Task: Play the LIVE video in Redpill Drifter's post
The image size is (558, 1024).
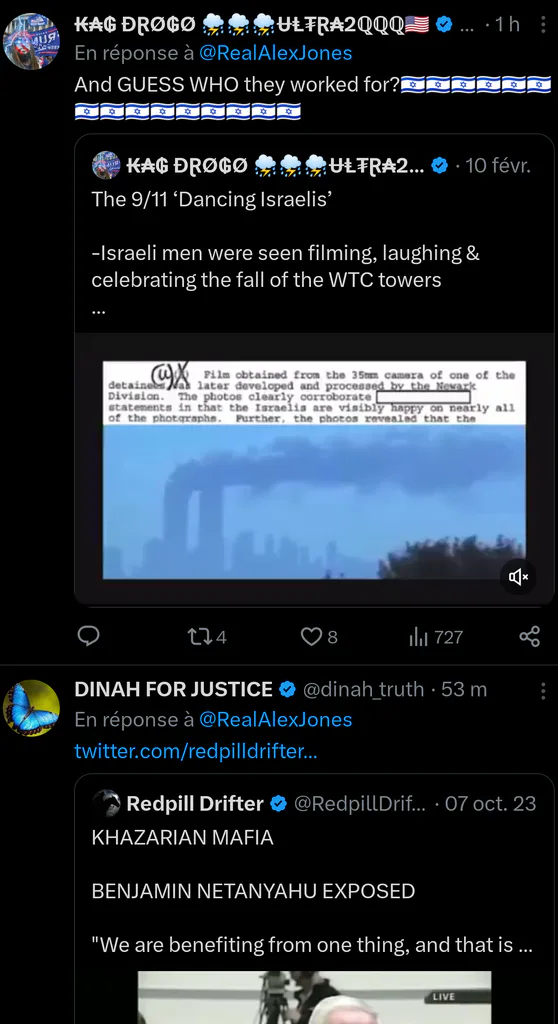Action: click(x=314, y=998)
